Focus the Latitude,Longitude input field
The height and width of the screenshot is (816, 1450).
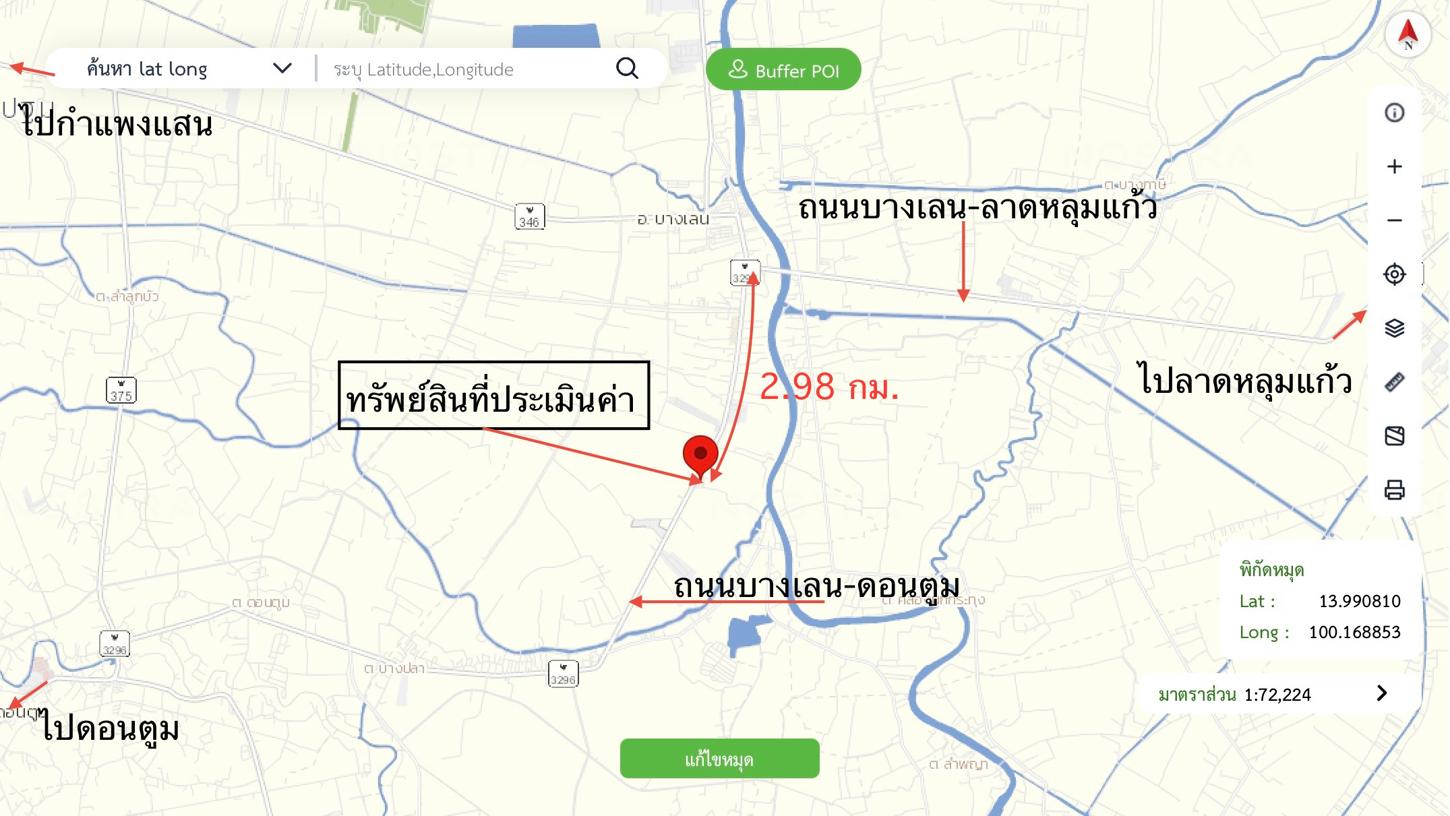coord(465,69)
